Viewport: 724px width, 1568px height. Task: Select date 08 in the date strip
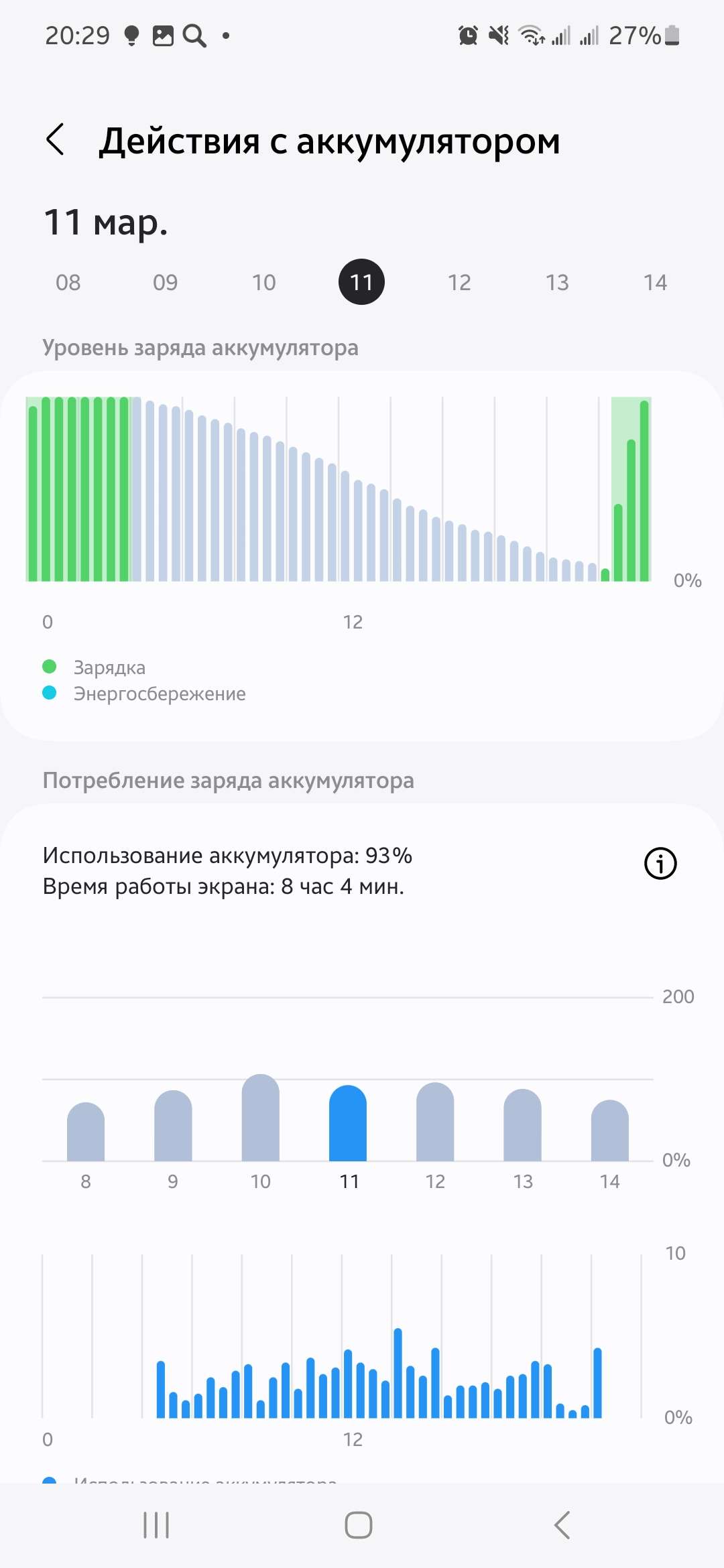[68, 282]
